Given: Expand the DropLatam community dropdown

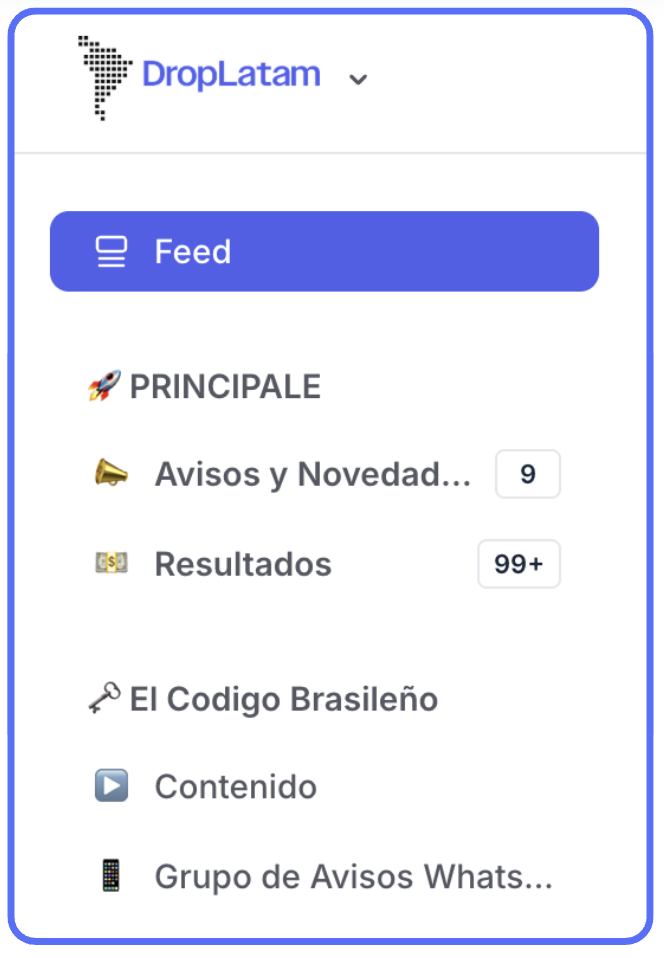Looking at the screenshot, I should pyautogui.click(x=358, y=78).
